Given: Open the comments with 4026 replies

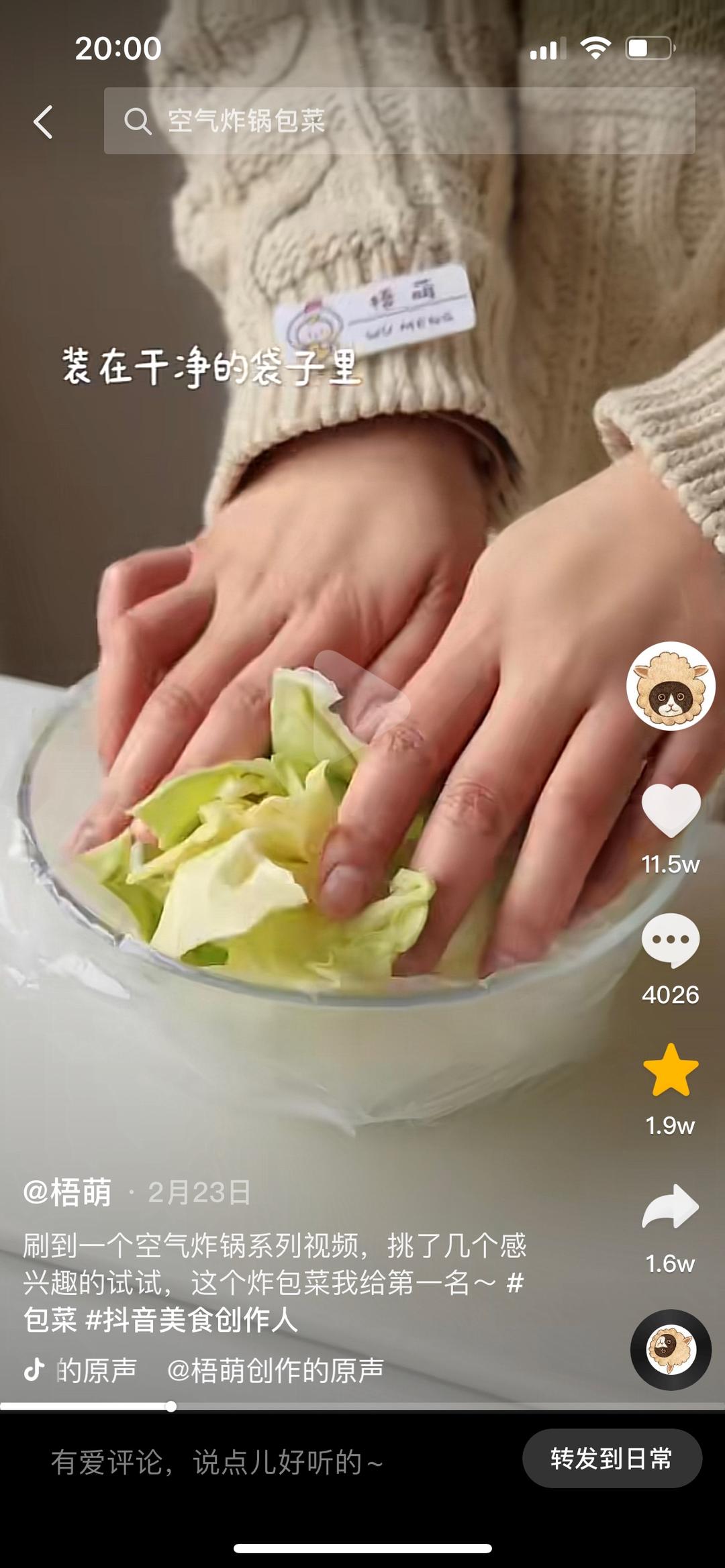Looking at the screenshot, I should click(x=671, y=941).
